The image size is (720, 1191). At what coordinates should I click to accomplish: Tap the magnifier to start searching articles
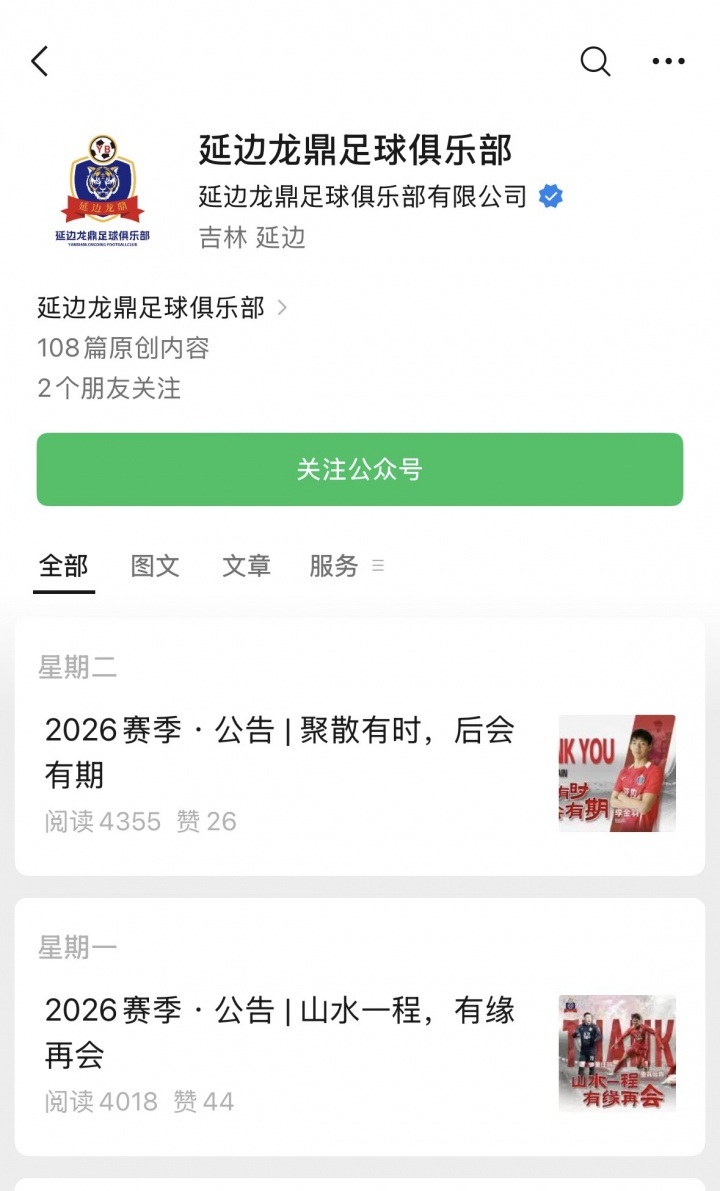(596, 61)
